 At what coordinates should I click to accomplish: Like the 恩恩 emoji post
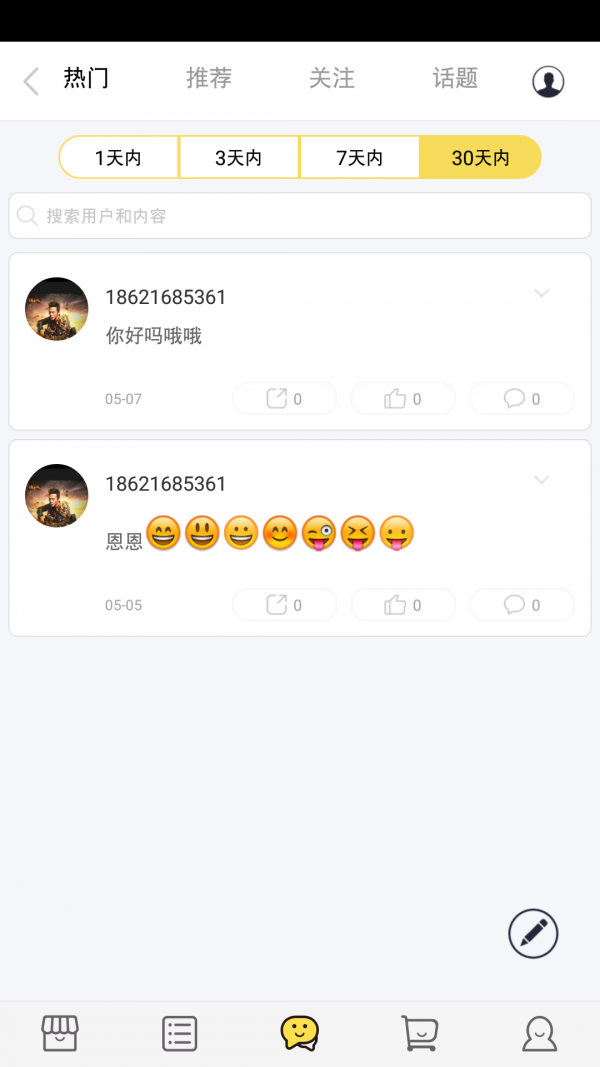[403, 605]
